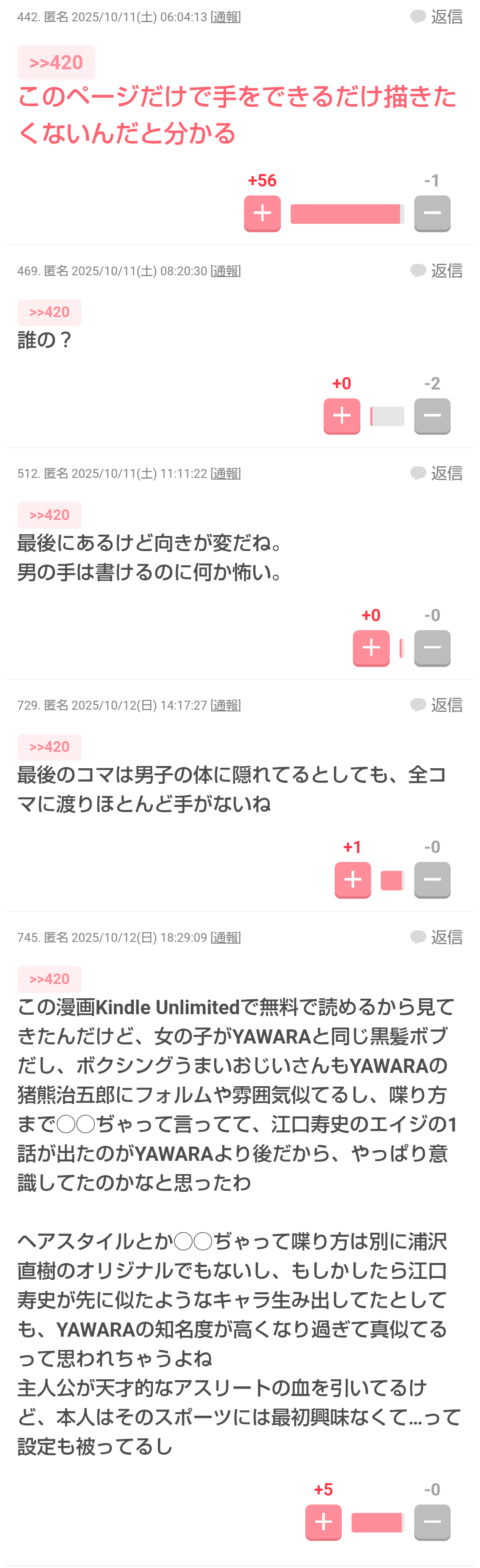The image size is (480, 1568).
Task: Report comment 469 via 通報 link
Action: point(225,271)
